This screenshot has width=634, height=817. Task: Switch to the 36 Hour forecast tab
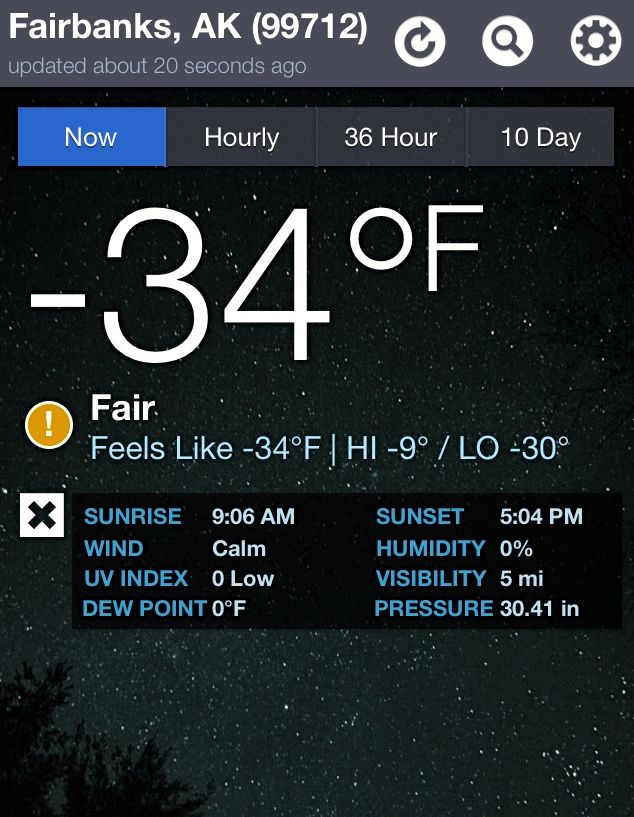point(391,137)
